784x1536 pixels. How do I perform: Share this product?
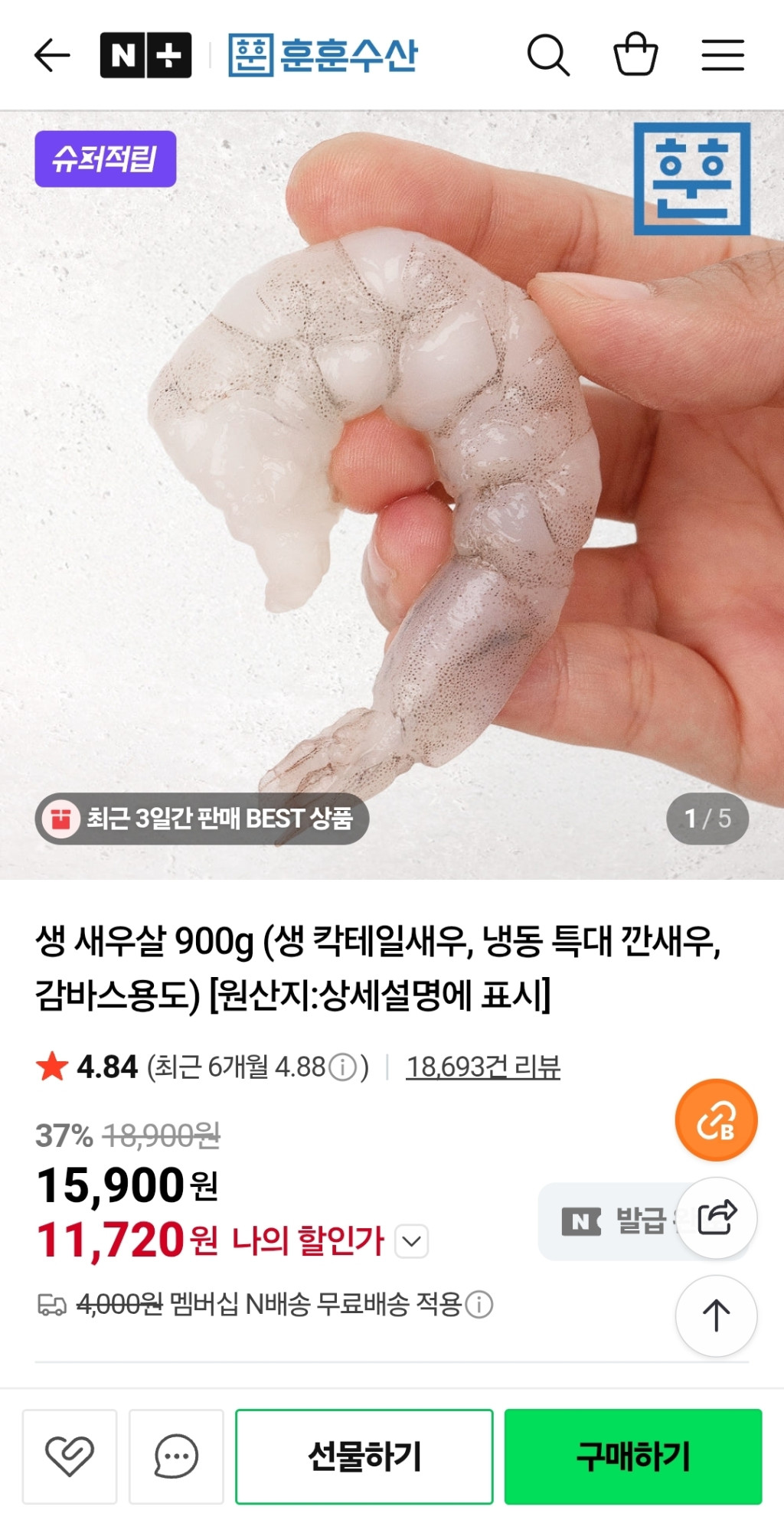(x=717, y=1217)
